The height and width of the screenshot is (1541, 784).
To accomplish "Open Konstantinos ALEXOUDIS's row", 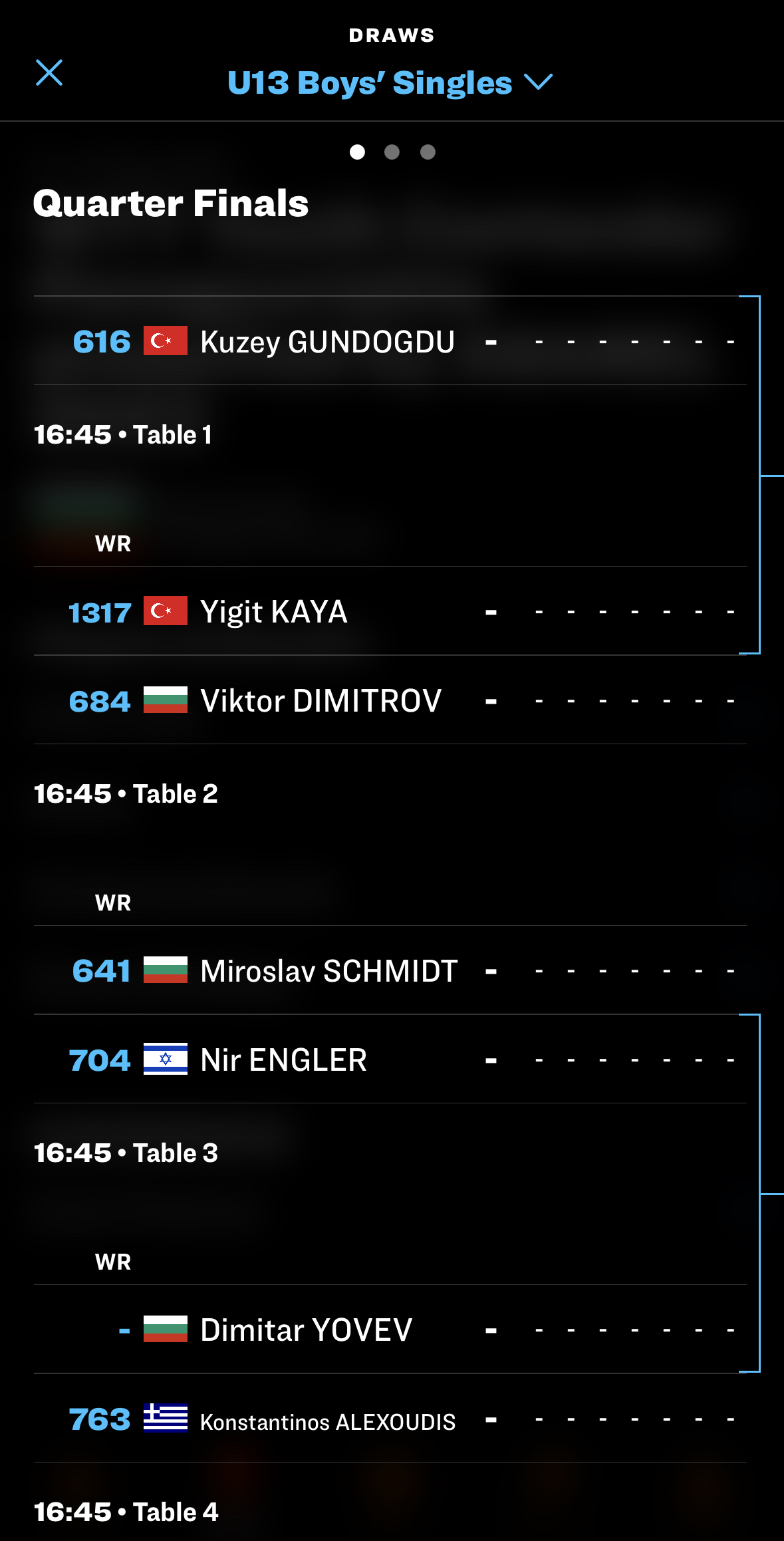I will coord(390,1419).
